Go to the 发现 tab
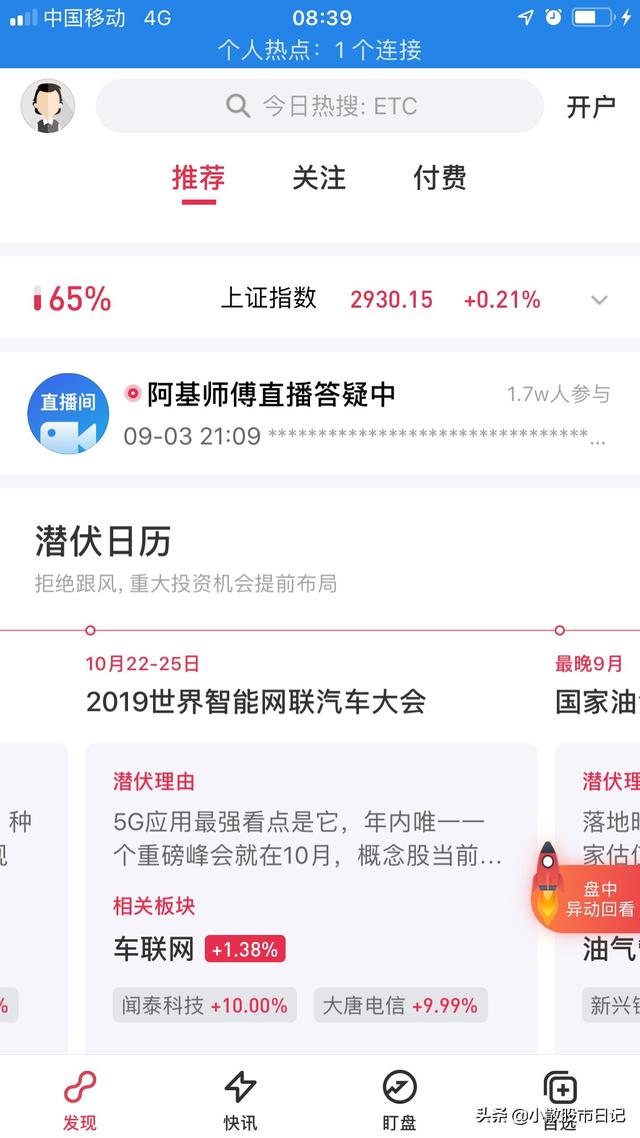Image resolution: width=640 pixels, height=1138 pixels. tap(80, 1098)
